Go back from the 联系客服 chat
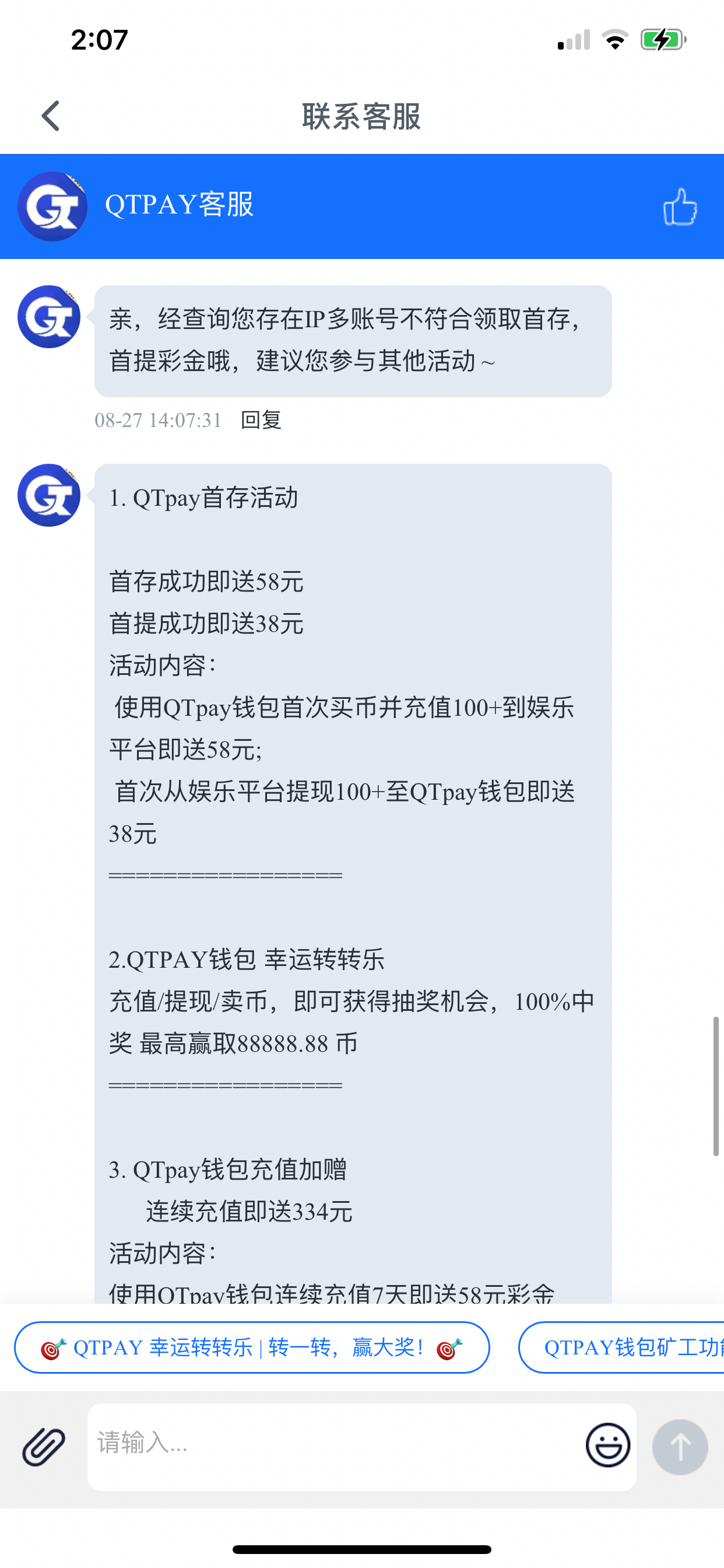Screen dimensions: 724x1568 [51, 116]
